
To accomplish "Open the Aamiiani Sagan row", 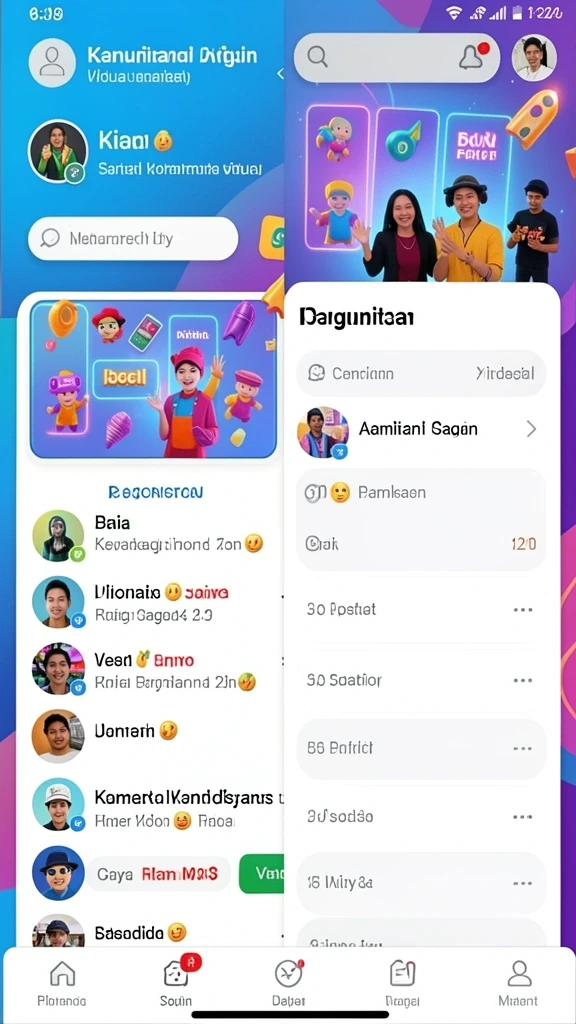I will [x=420, y=430].
